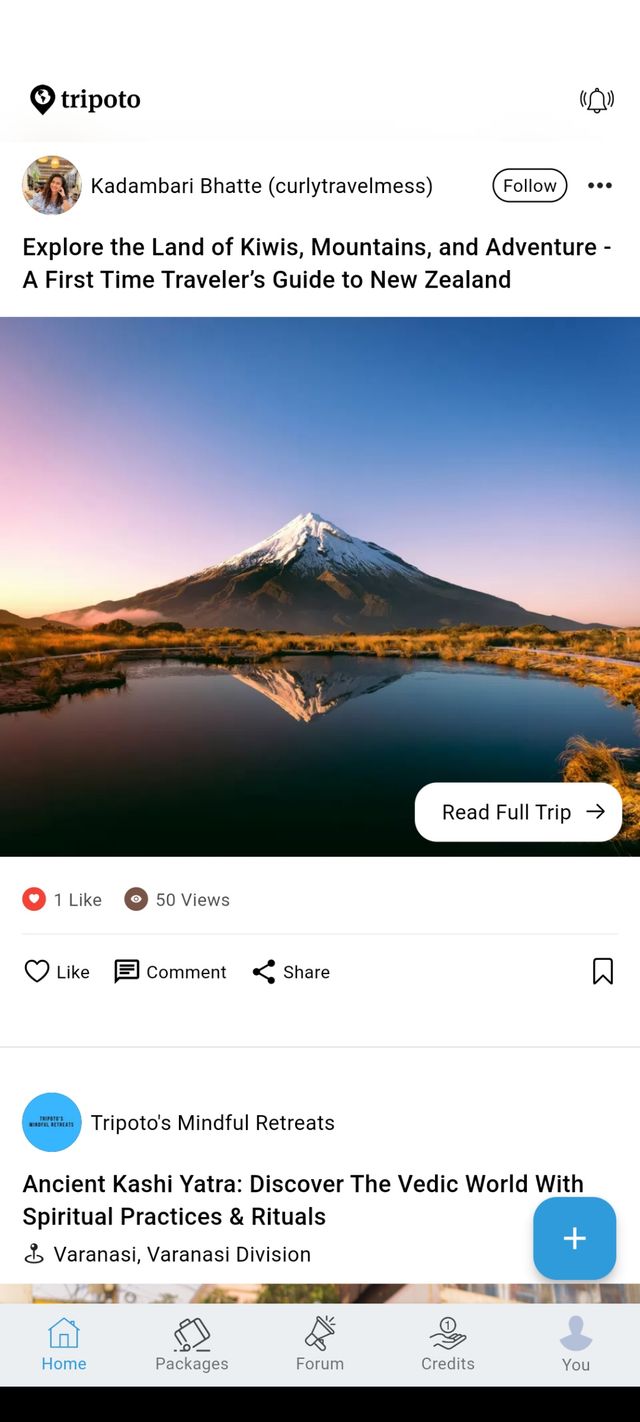
Task: Open the Ancient Kashi Yatra post
Action: click(303, 1200)
